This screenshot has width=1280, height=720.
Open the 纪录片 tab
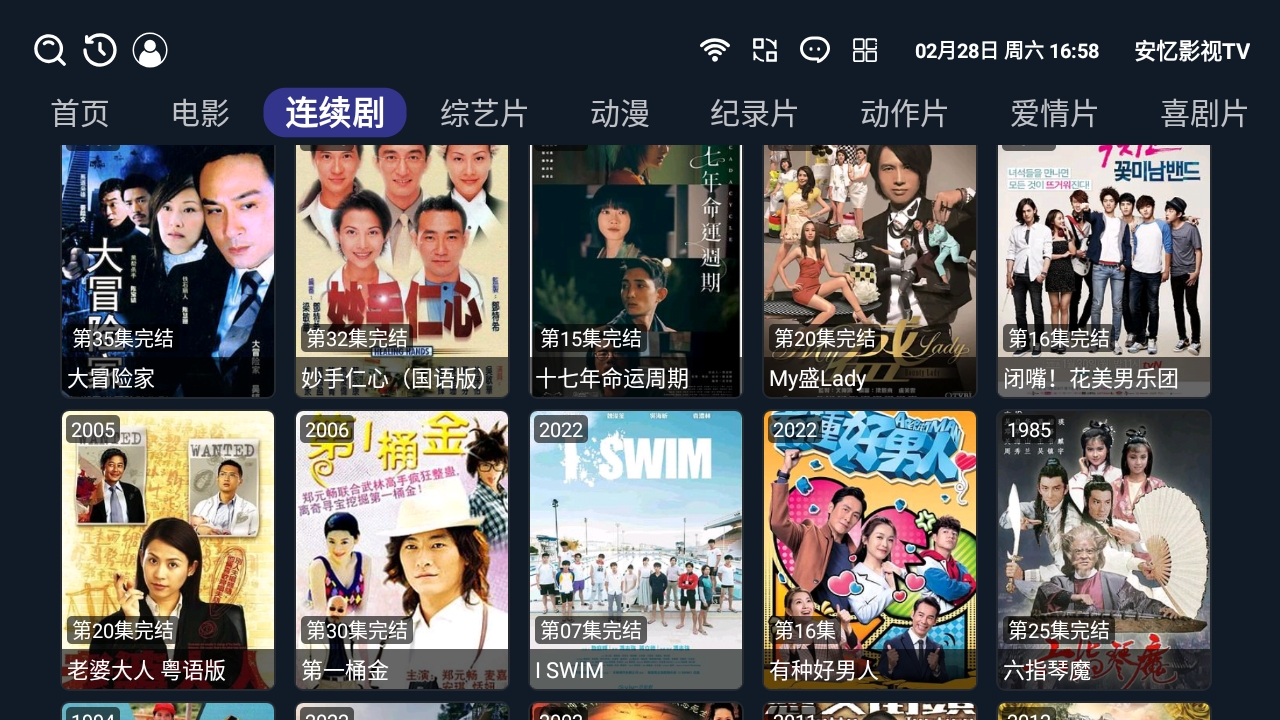click(754, 113)
